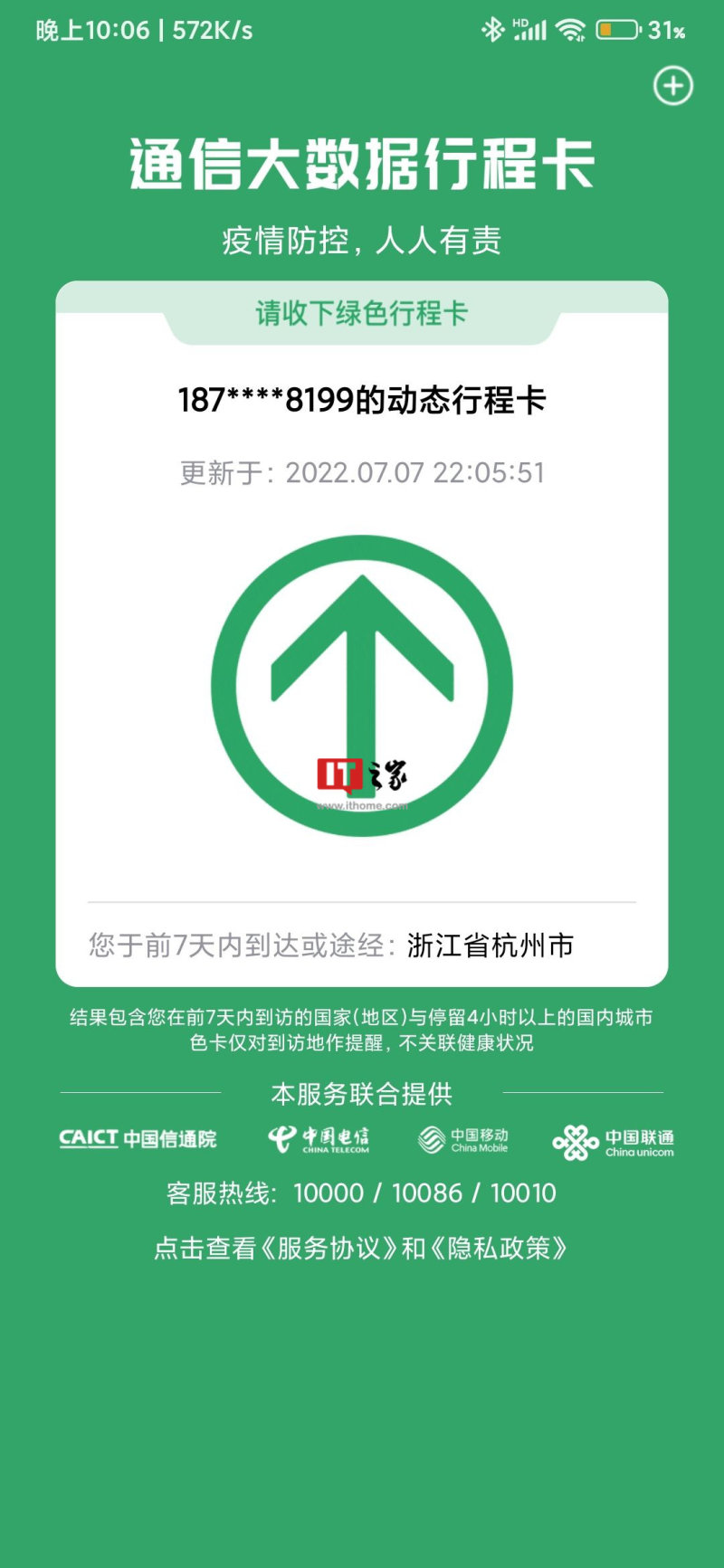Viewport: 724px width, 1568px height.
Task: Tap the plus icon at top right
Action: coord(673,86)
